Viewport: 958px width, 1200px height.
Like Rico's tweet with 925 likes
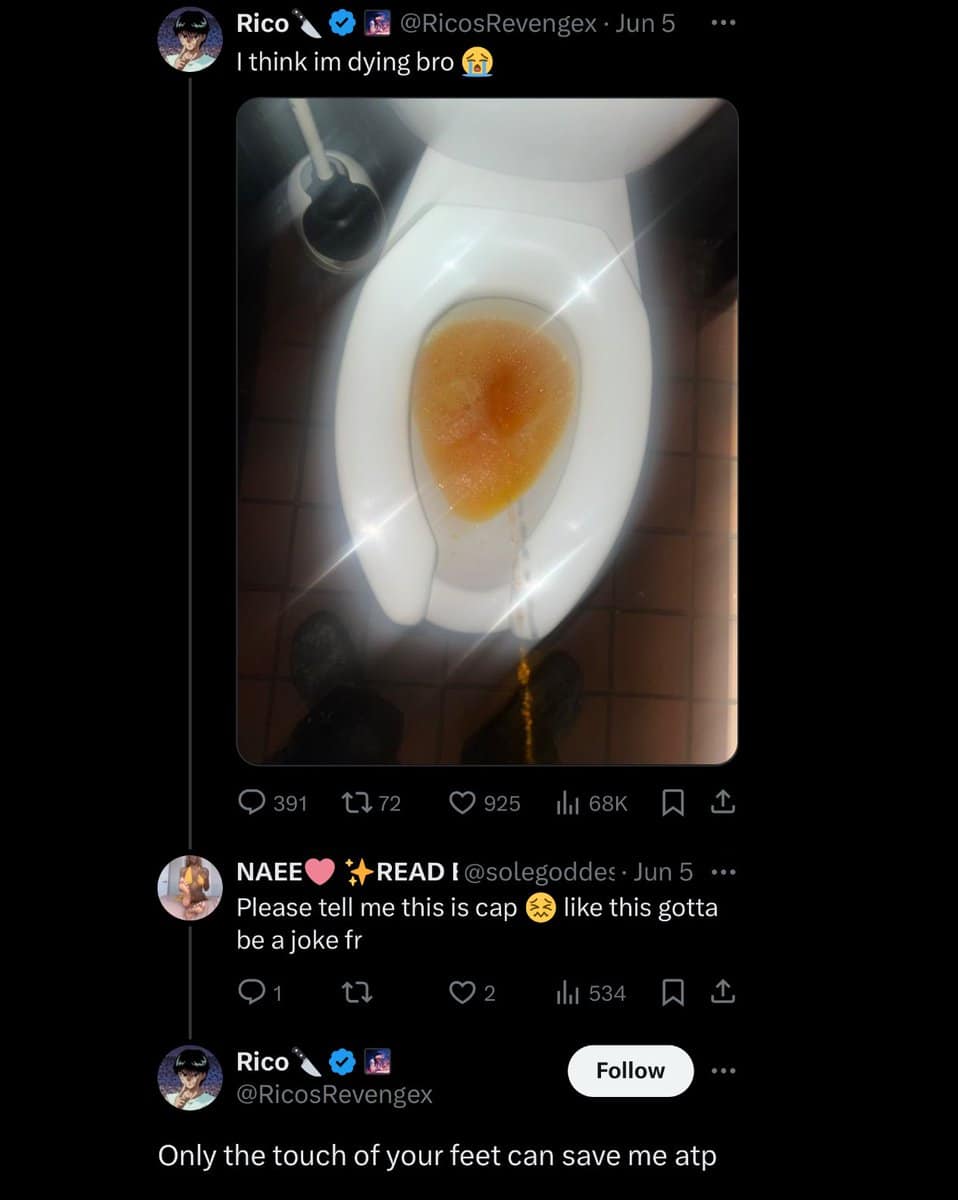coord(462,802)
